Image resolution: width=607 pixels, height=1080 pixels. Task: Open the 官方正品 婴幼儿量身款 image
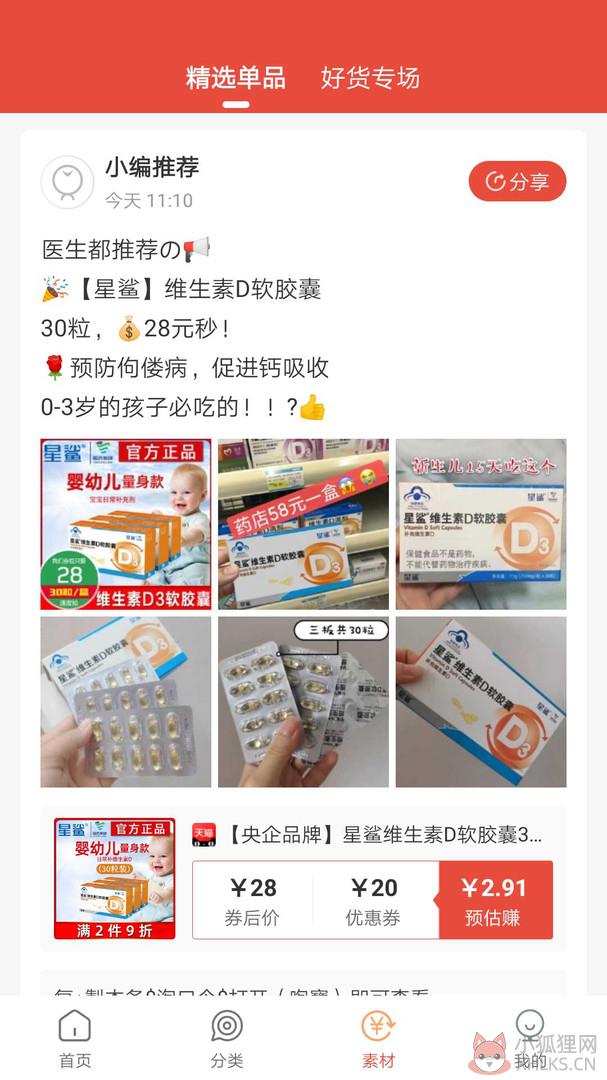[x=126, y=524]
